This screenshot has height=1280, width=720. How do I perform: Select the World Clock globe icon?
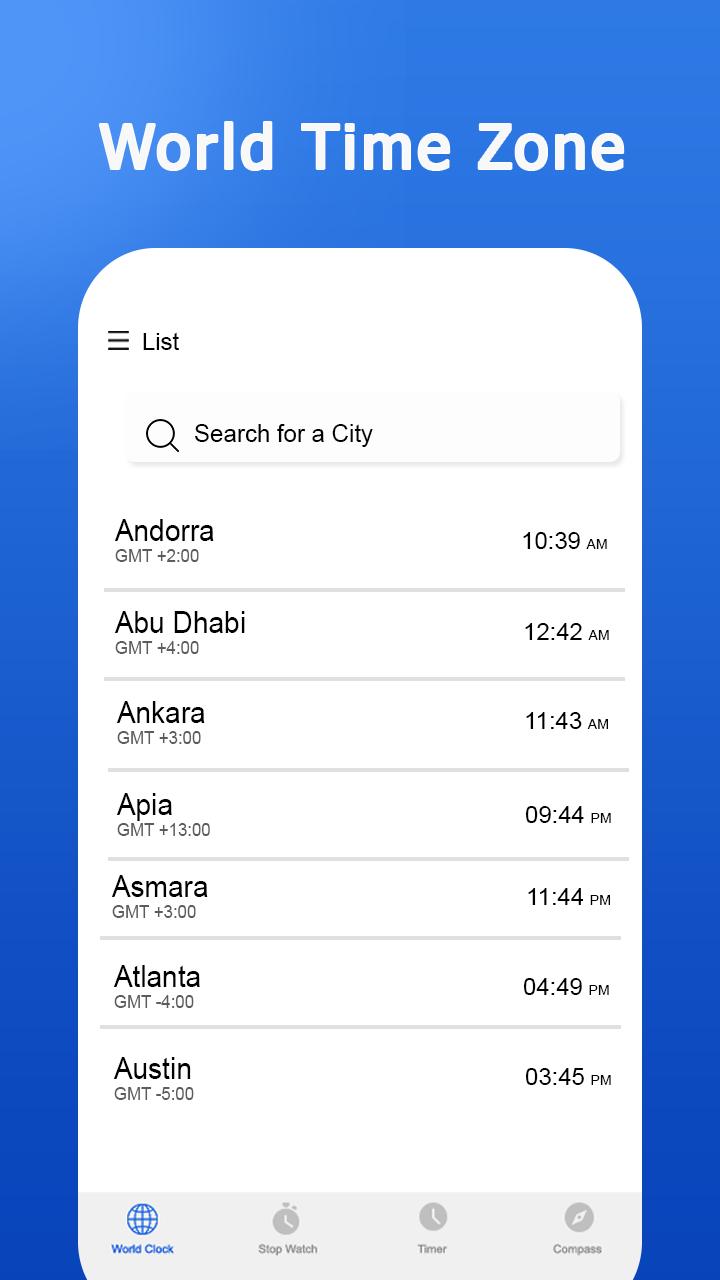click(x=143, y=1218)
